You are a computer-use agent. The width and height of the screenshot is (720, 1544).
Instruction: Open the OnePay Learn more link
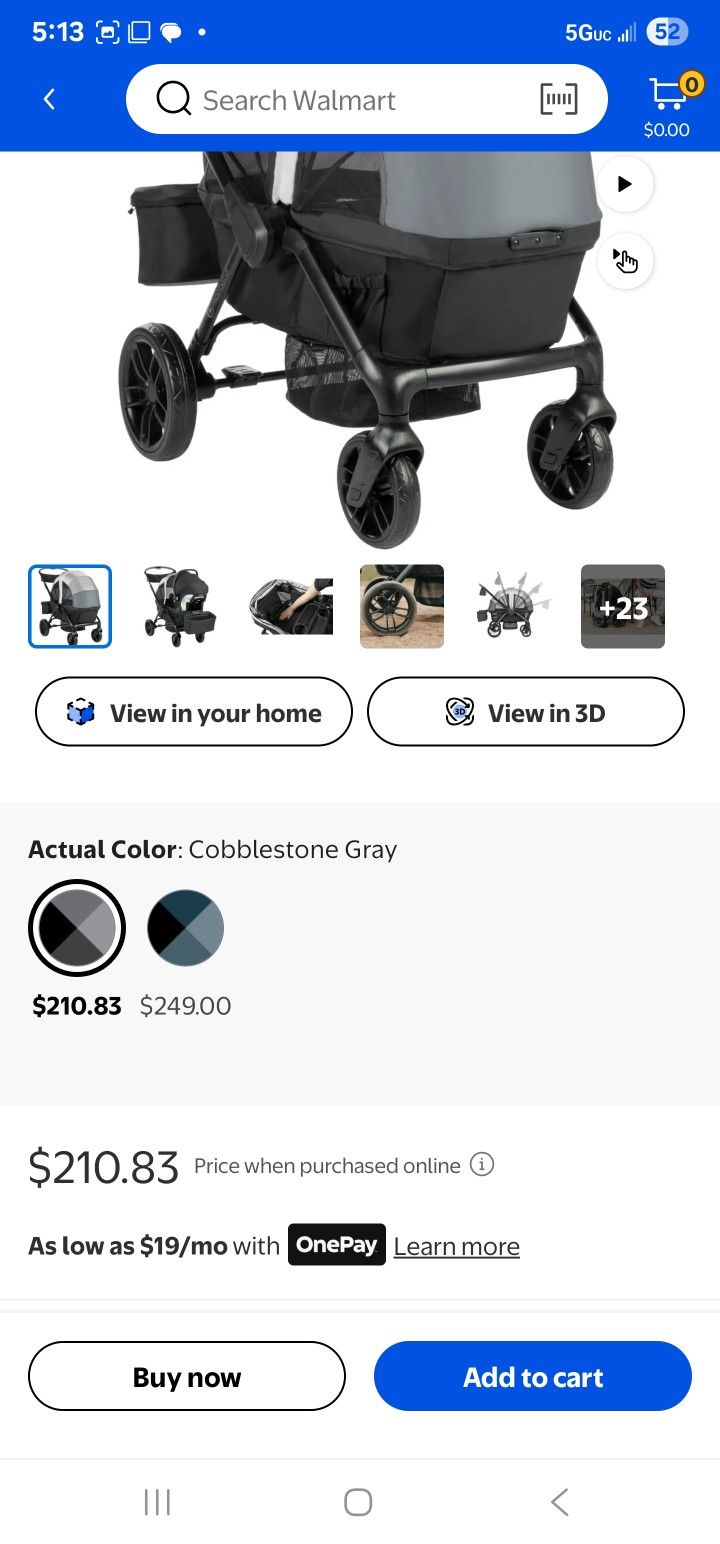456,1246
